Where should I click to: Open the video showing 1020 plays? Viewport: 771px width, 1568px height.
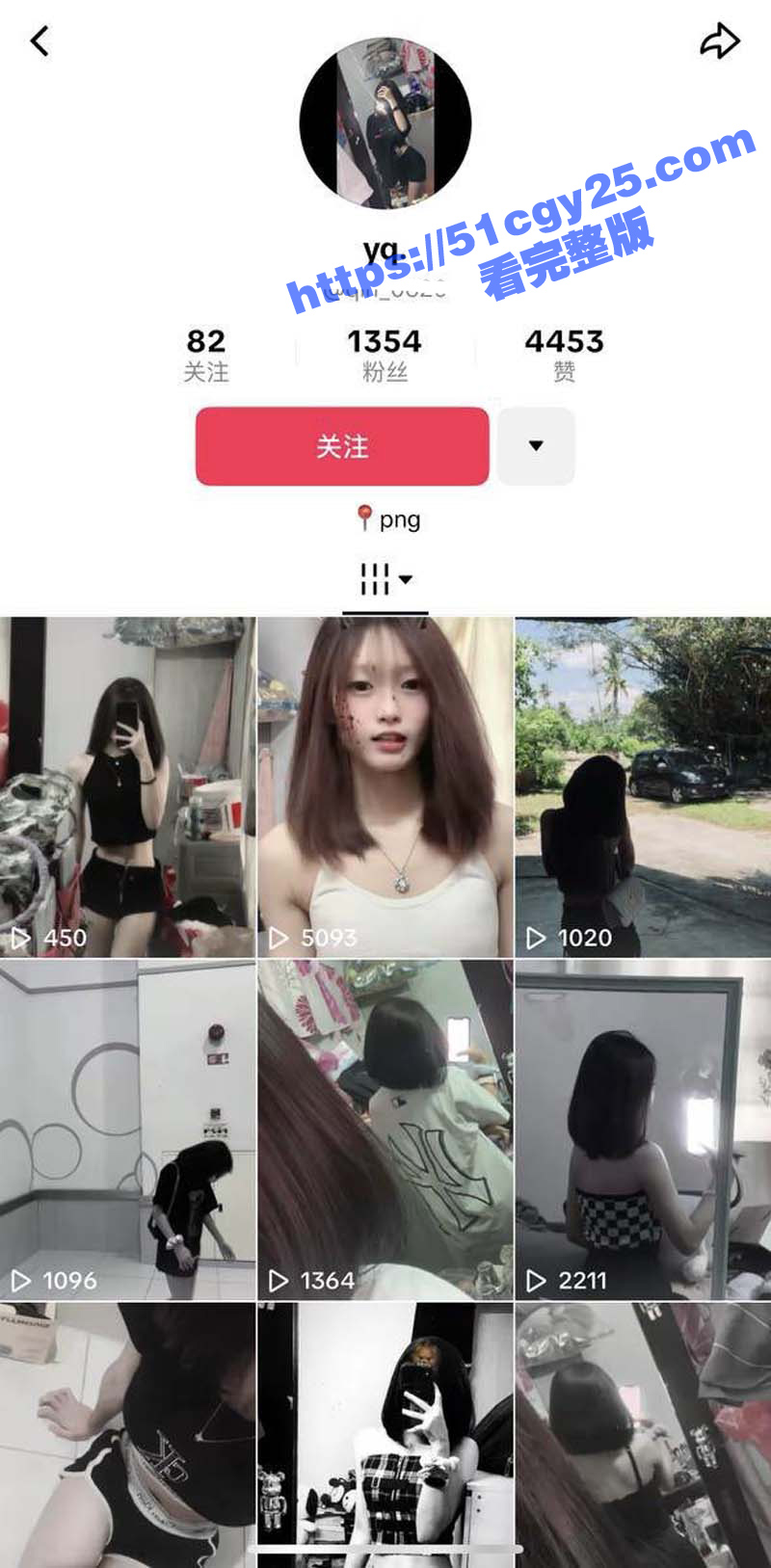coord(643,786)
